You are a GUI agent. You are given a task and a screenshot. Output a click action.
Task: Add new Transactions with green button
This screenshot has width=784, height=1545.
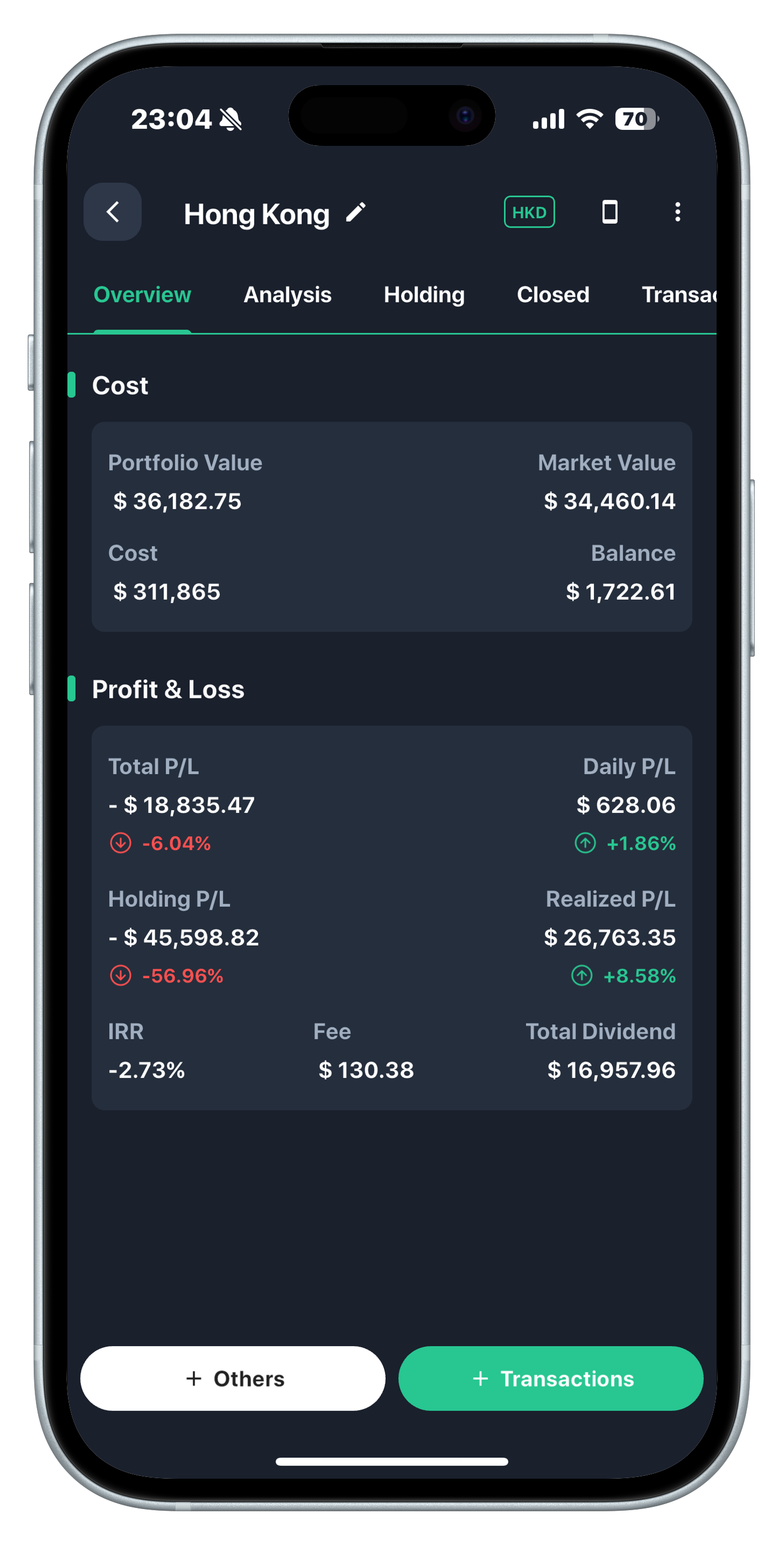click(x=551, y=1378)
